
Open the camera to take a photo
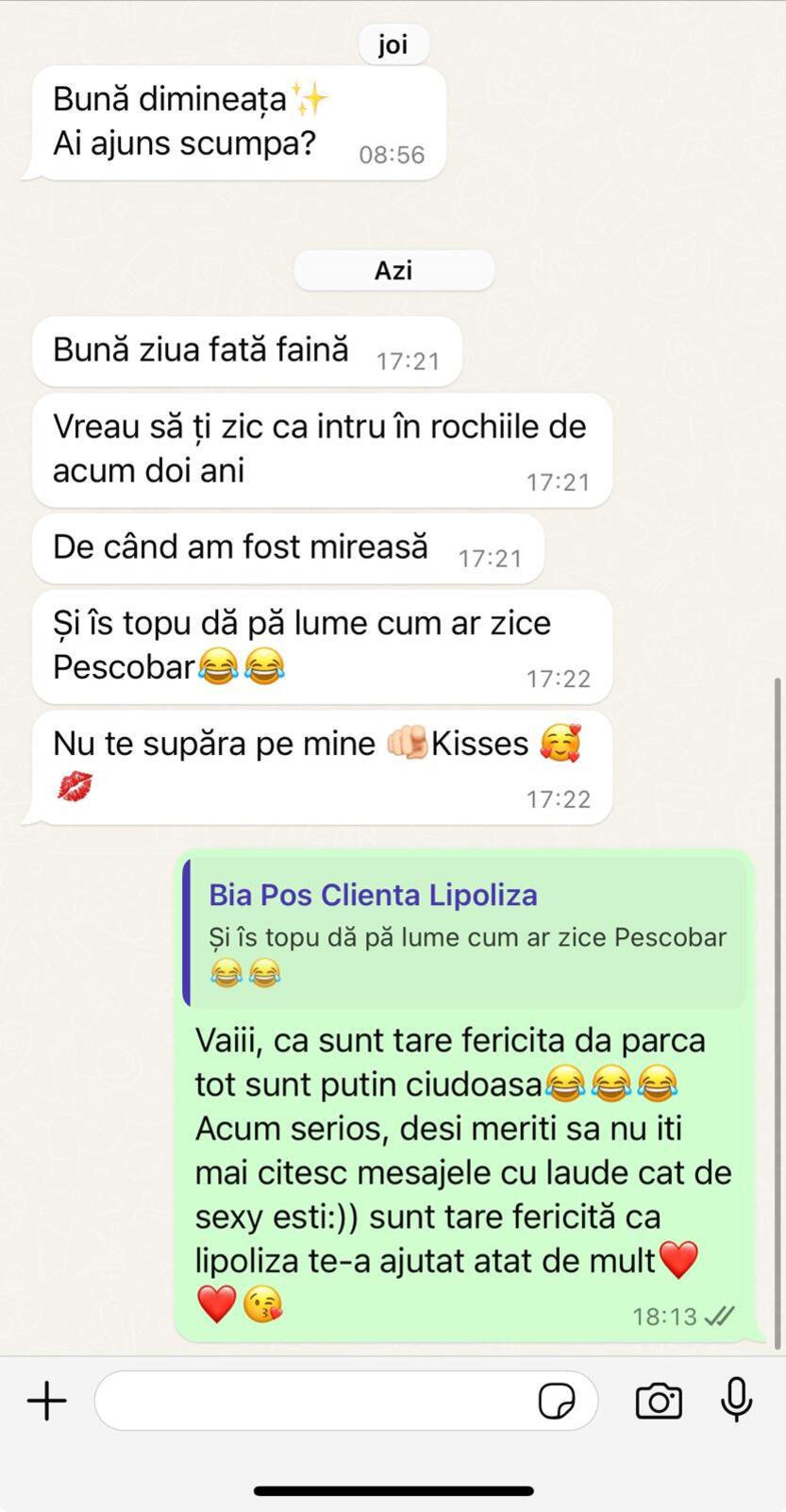pos(659,1401)
